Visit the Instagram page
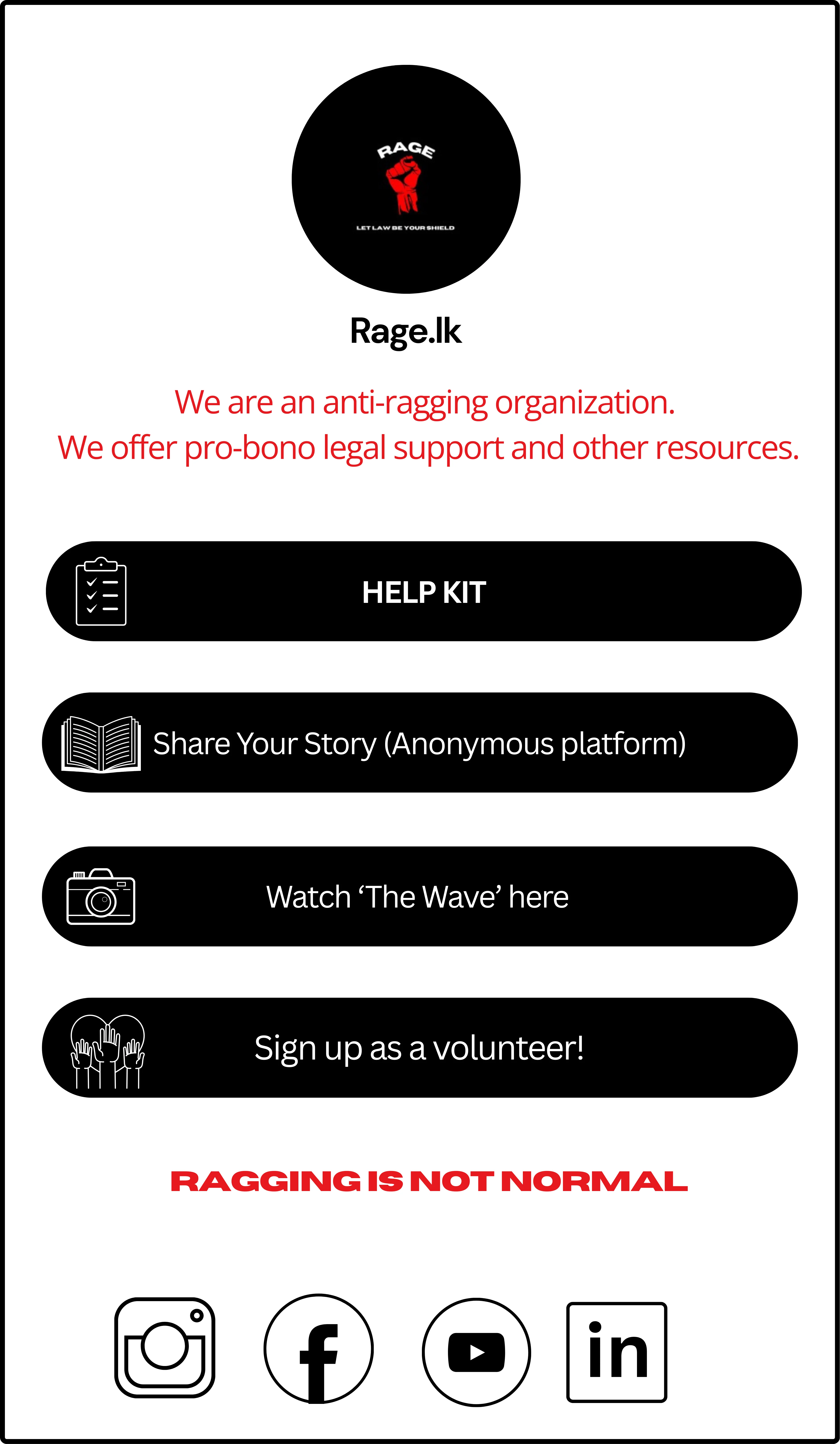The height and width of the screenshot is (1444, 840). coord(164,1347)
